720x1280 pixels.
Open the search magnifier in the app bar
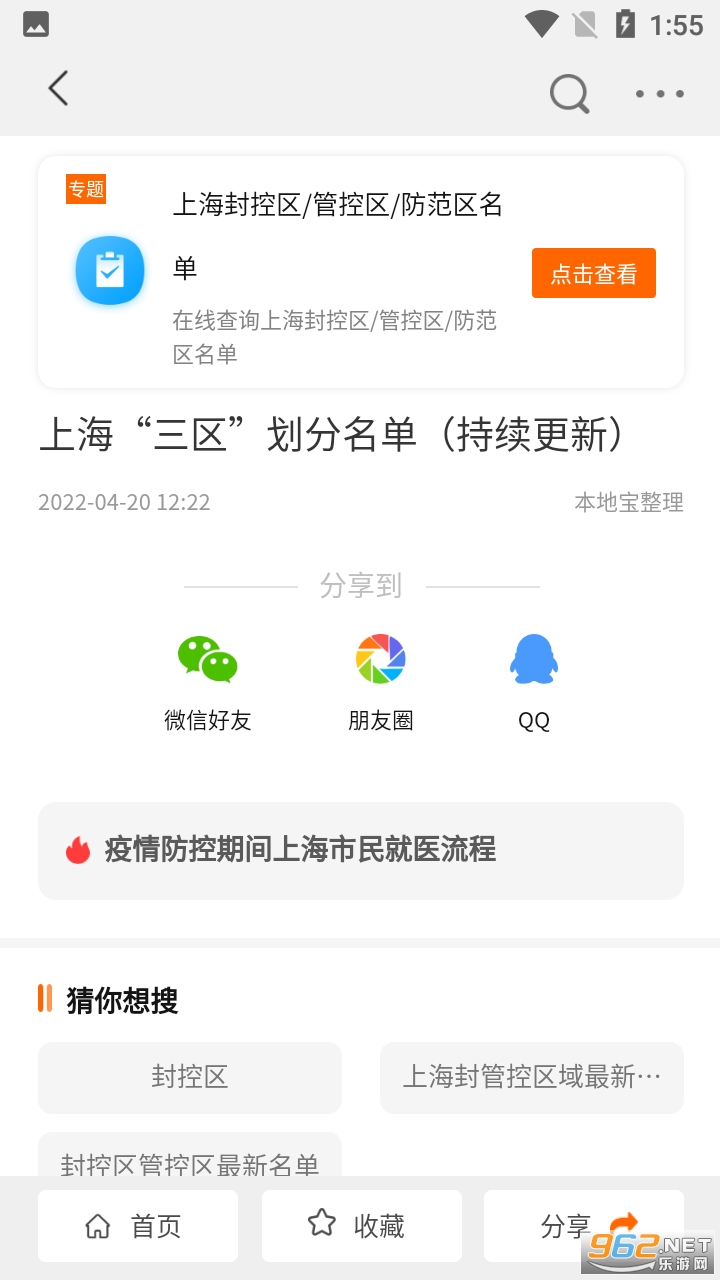click(569, 94)
